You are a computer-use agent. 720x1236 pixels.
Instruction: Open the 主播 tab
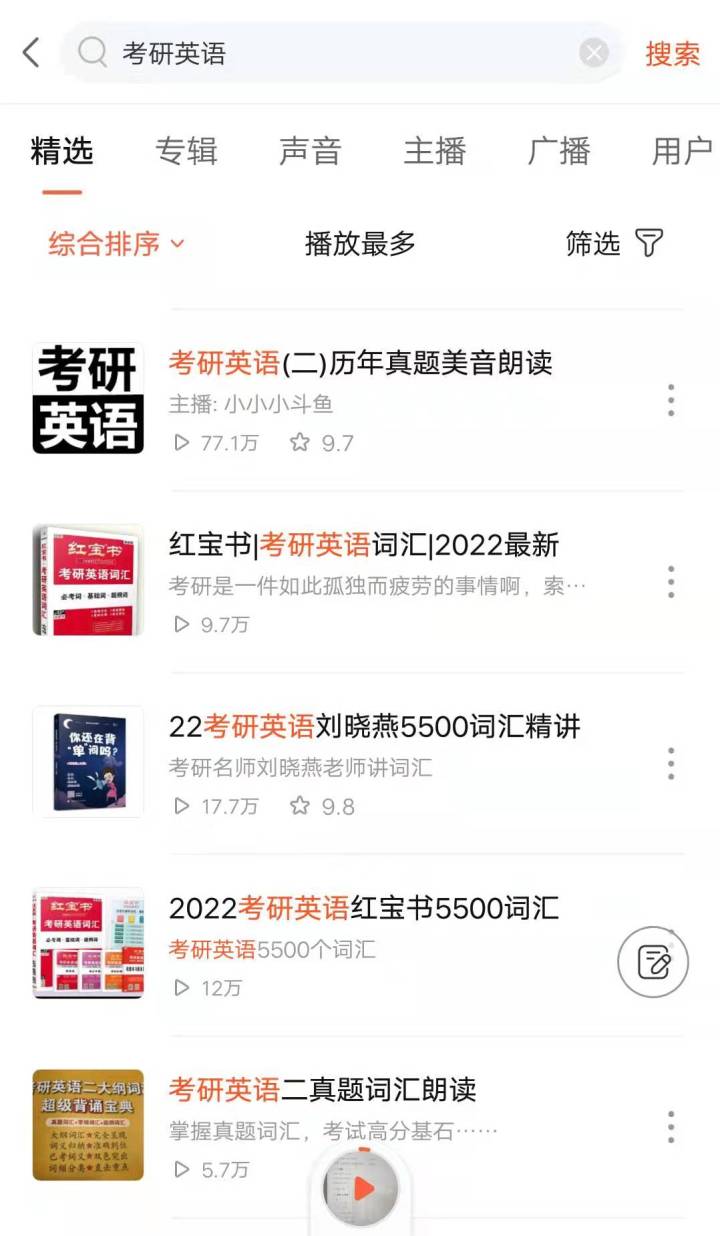pyautogui.click(x=435, y=152)
